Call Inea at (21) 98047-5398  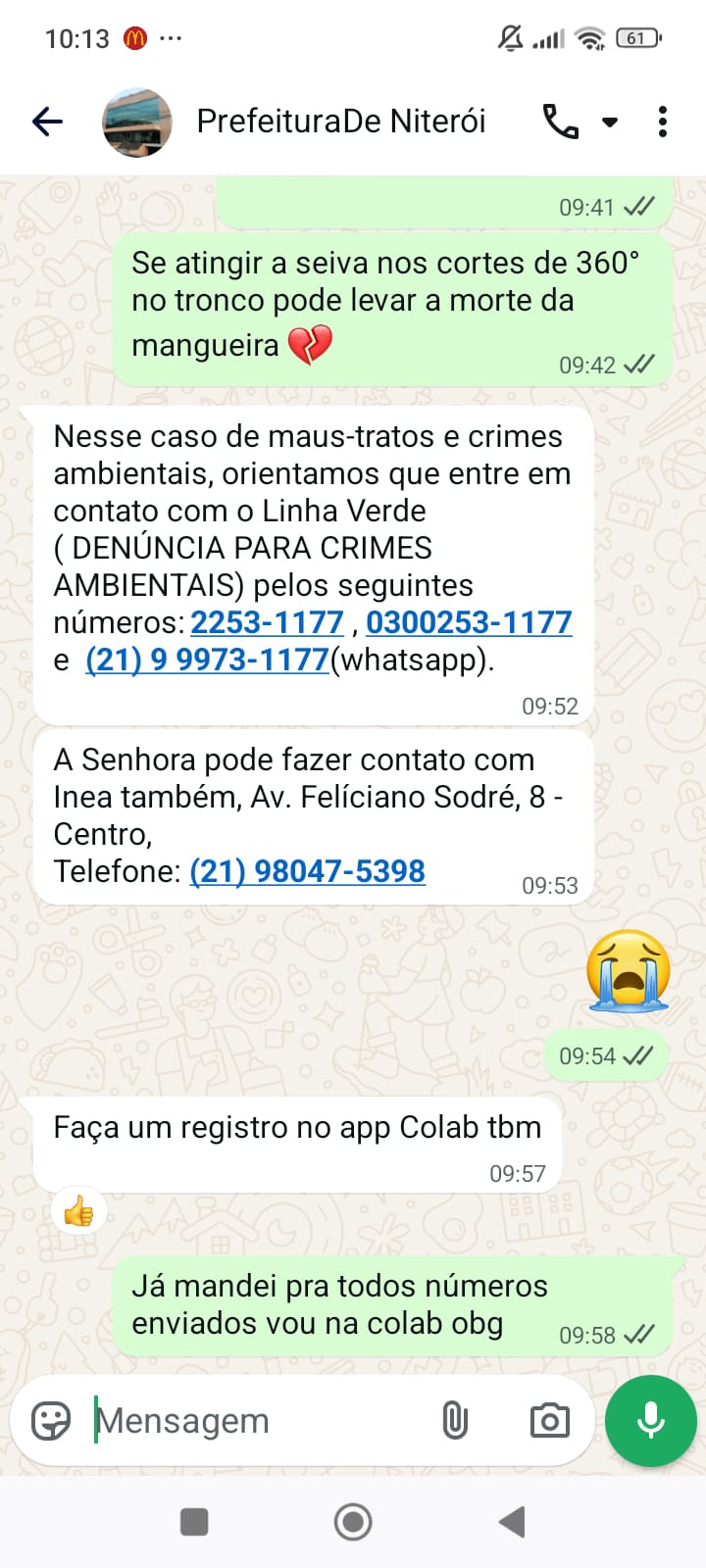pos(307,871)
